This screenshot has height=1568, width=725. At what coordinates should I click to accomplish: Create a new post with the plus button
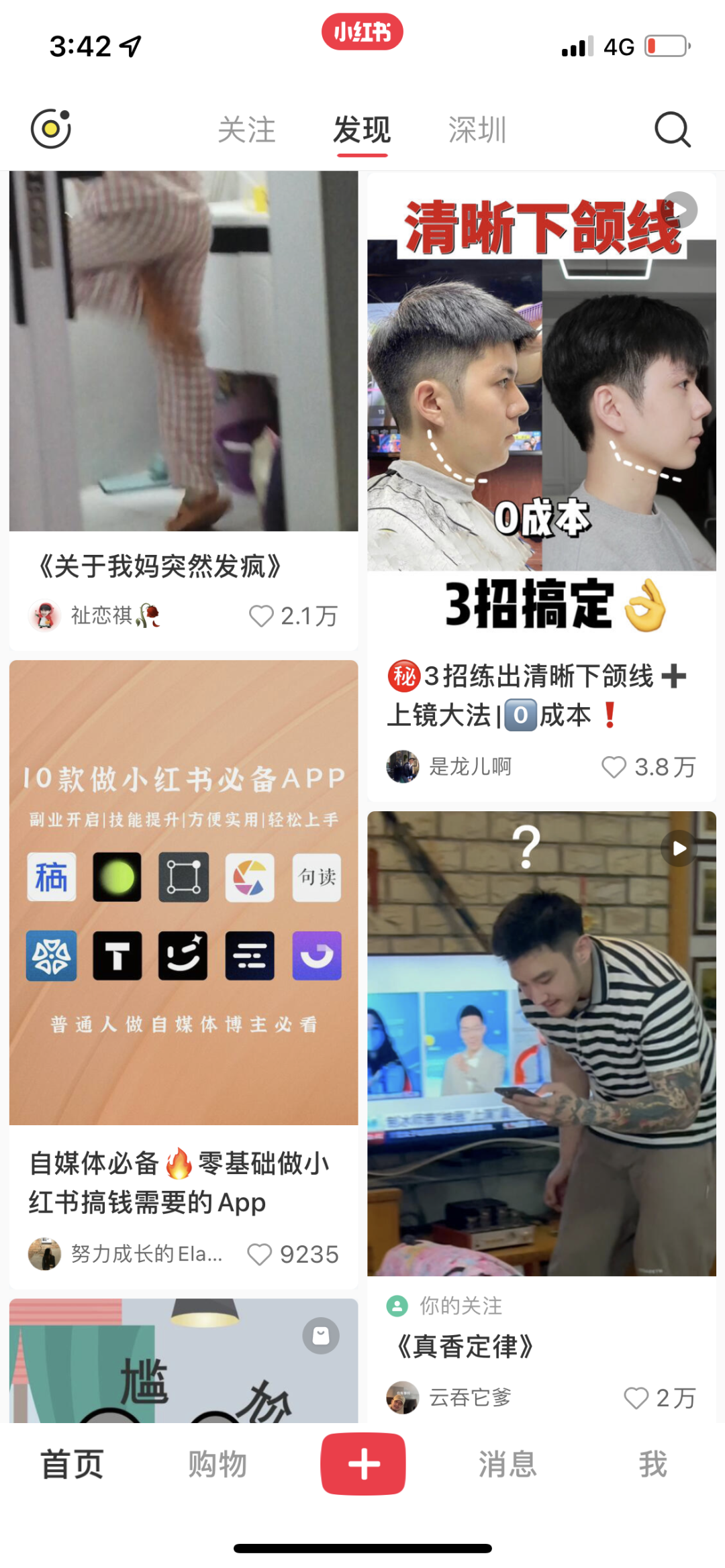click(x=362, y=1464)
